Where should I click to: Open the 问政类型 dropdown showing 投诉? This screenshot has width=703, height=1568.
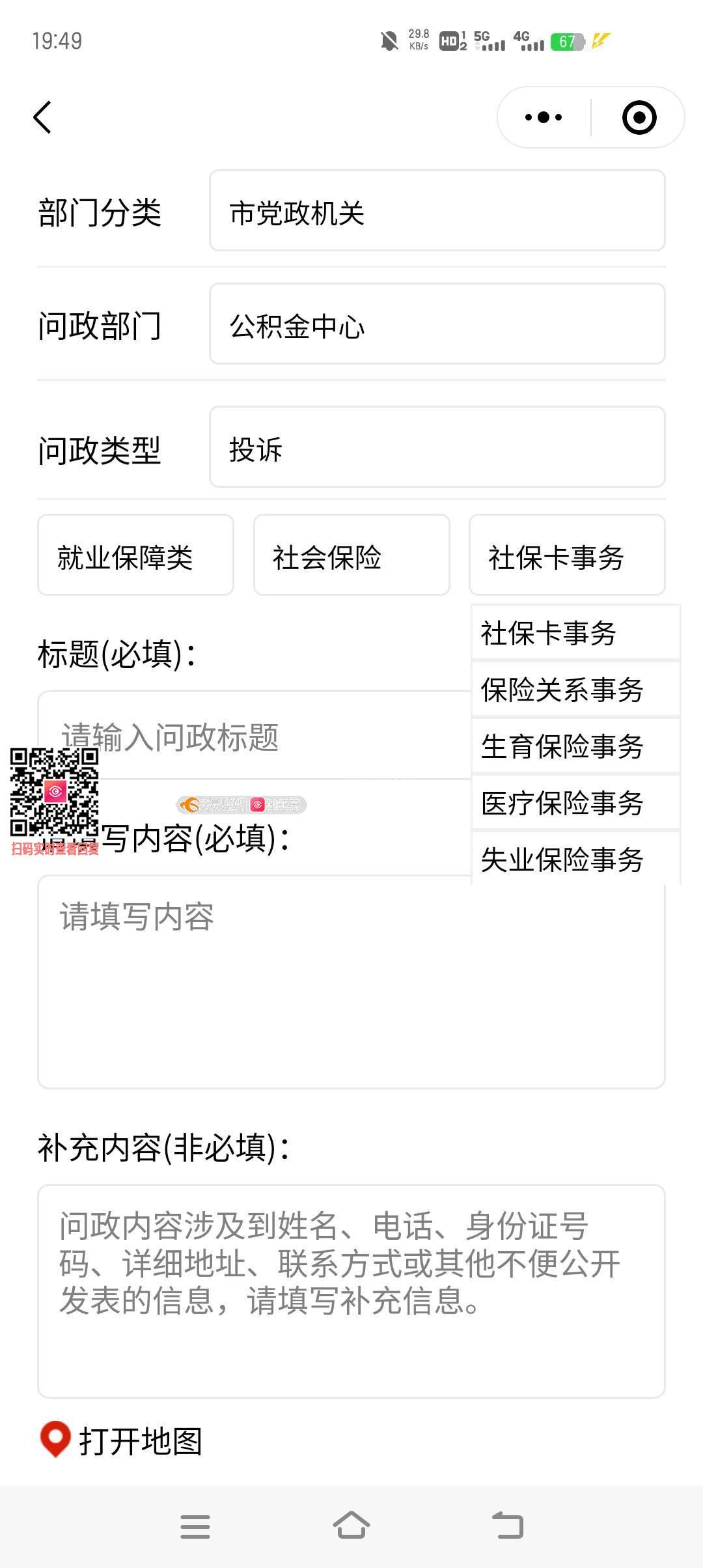click(437, 447)
